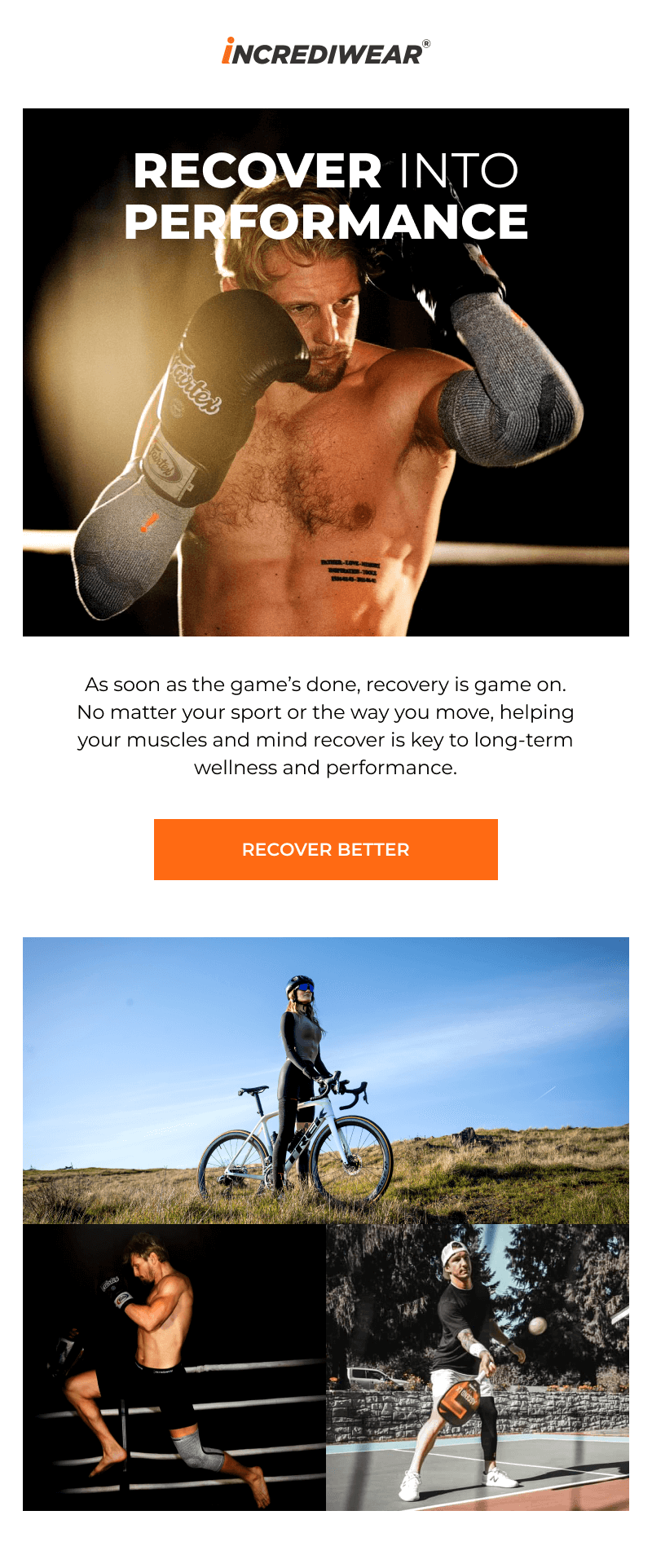Open the kickboxer knee sleeve image
The width and height of the screenshot is (652, 1568).
coord(174,1367)
